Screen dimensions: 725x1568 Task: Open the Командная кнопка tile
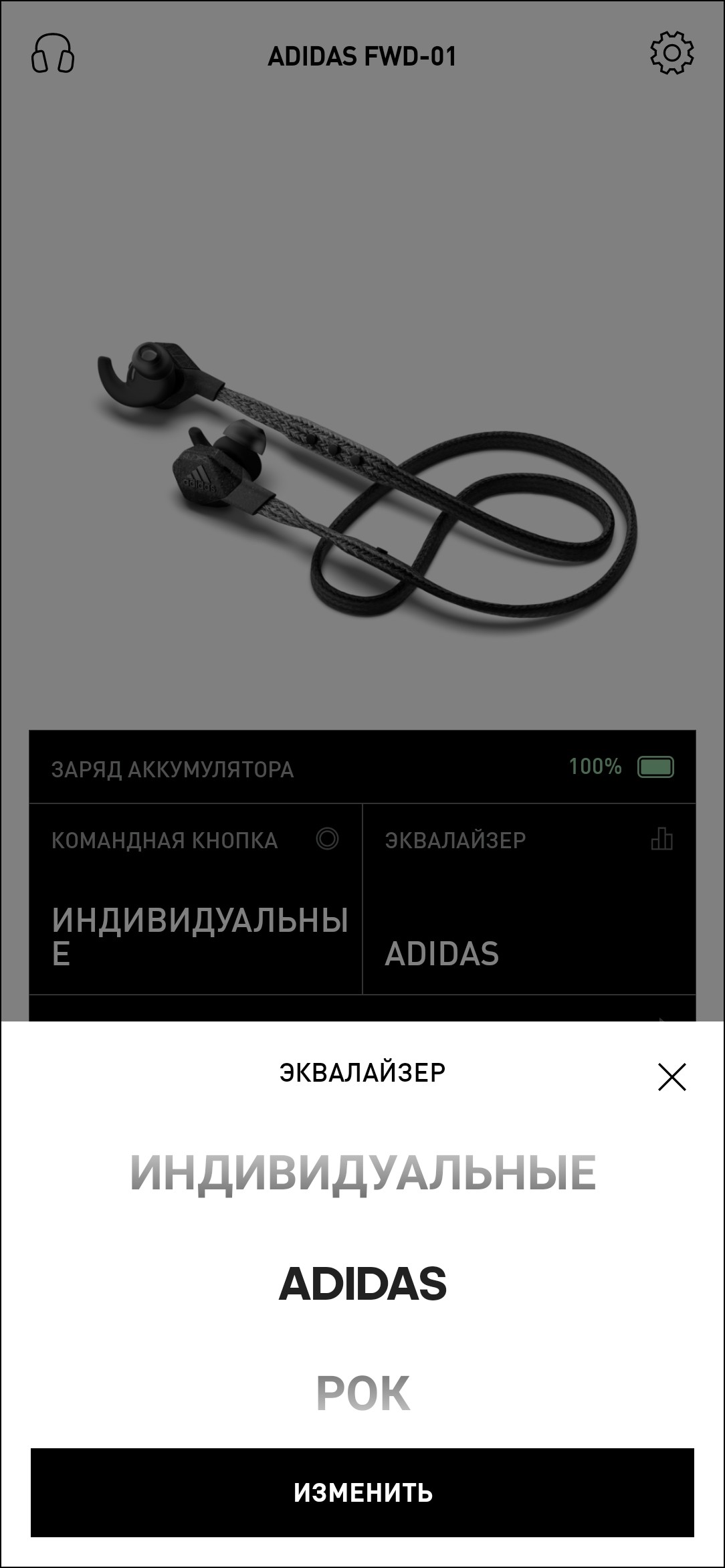click(x=195, y=898)
